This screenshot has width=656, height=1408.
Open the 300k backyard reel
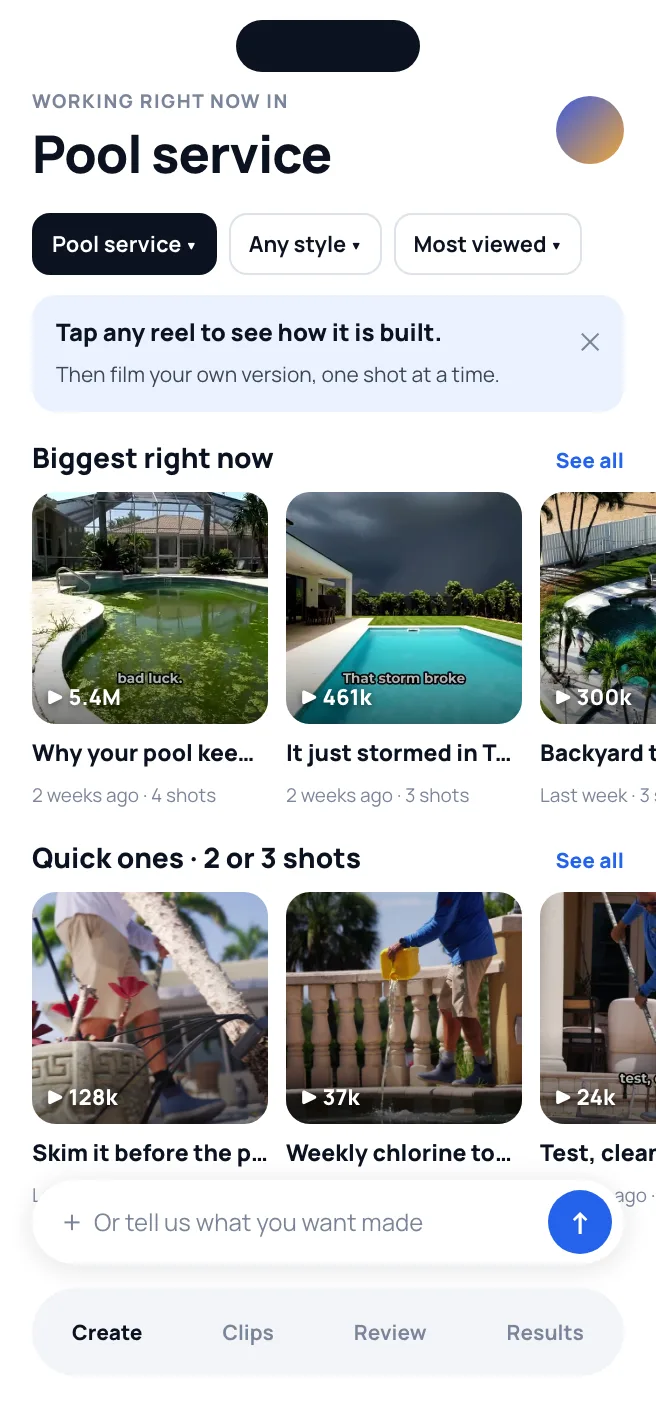click(x=598, y=608)
